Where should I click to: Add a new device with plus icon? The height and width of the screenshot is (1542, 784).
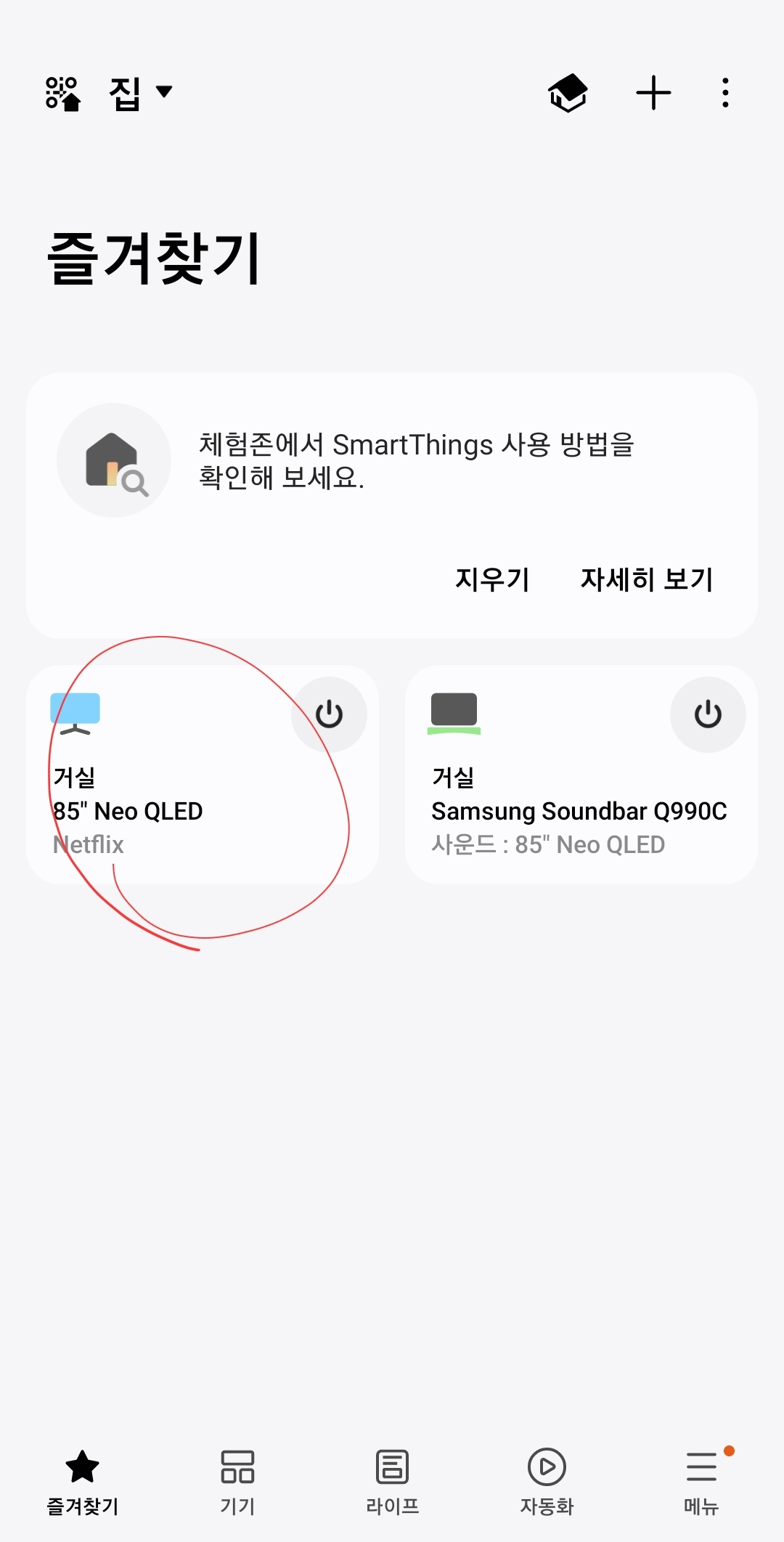(x=653, y=93)
